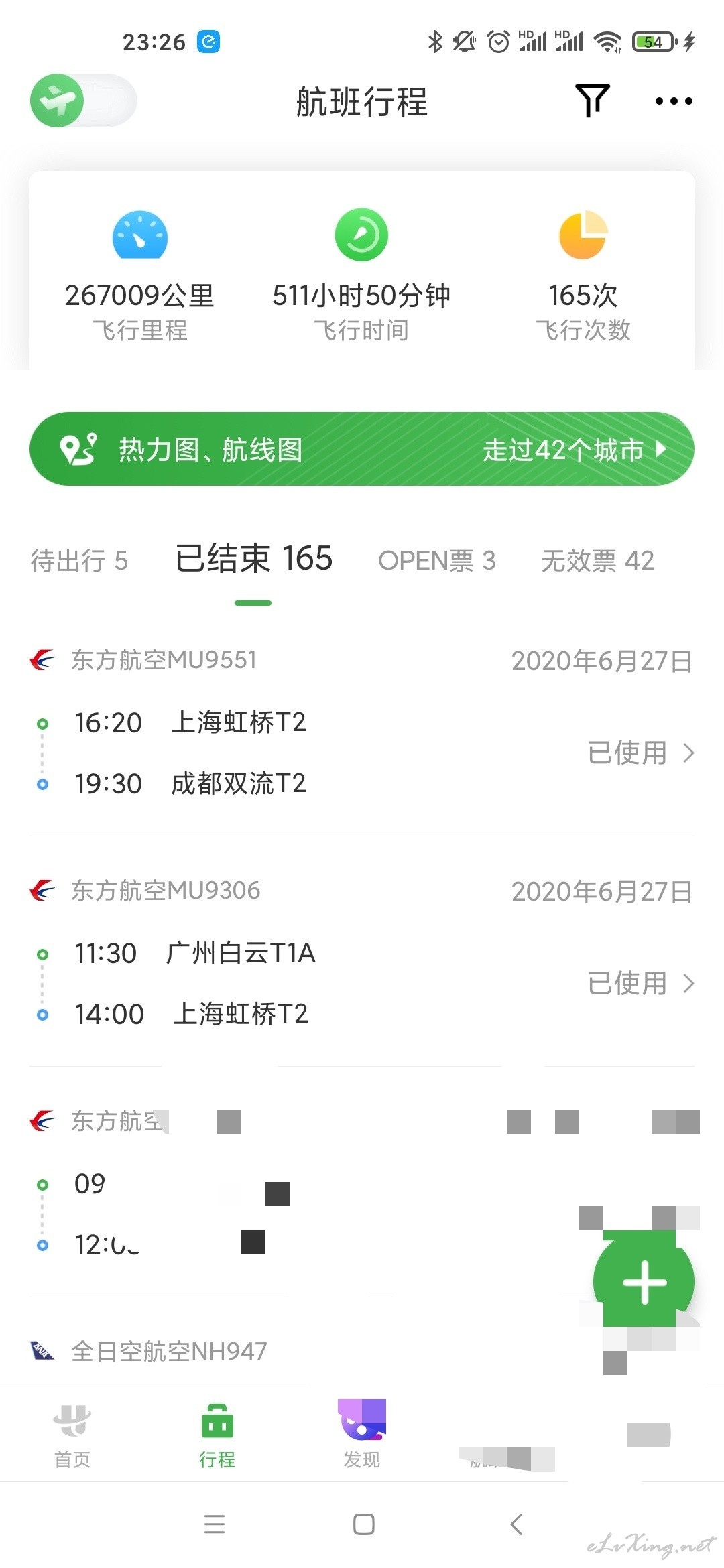This screenshot has height=1568, width=724.
Task: Select the 行程 bottom tab
Action: pyautogui.click(x=217, y=1435)
